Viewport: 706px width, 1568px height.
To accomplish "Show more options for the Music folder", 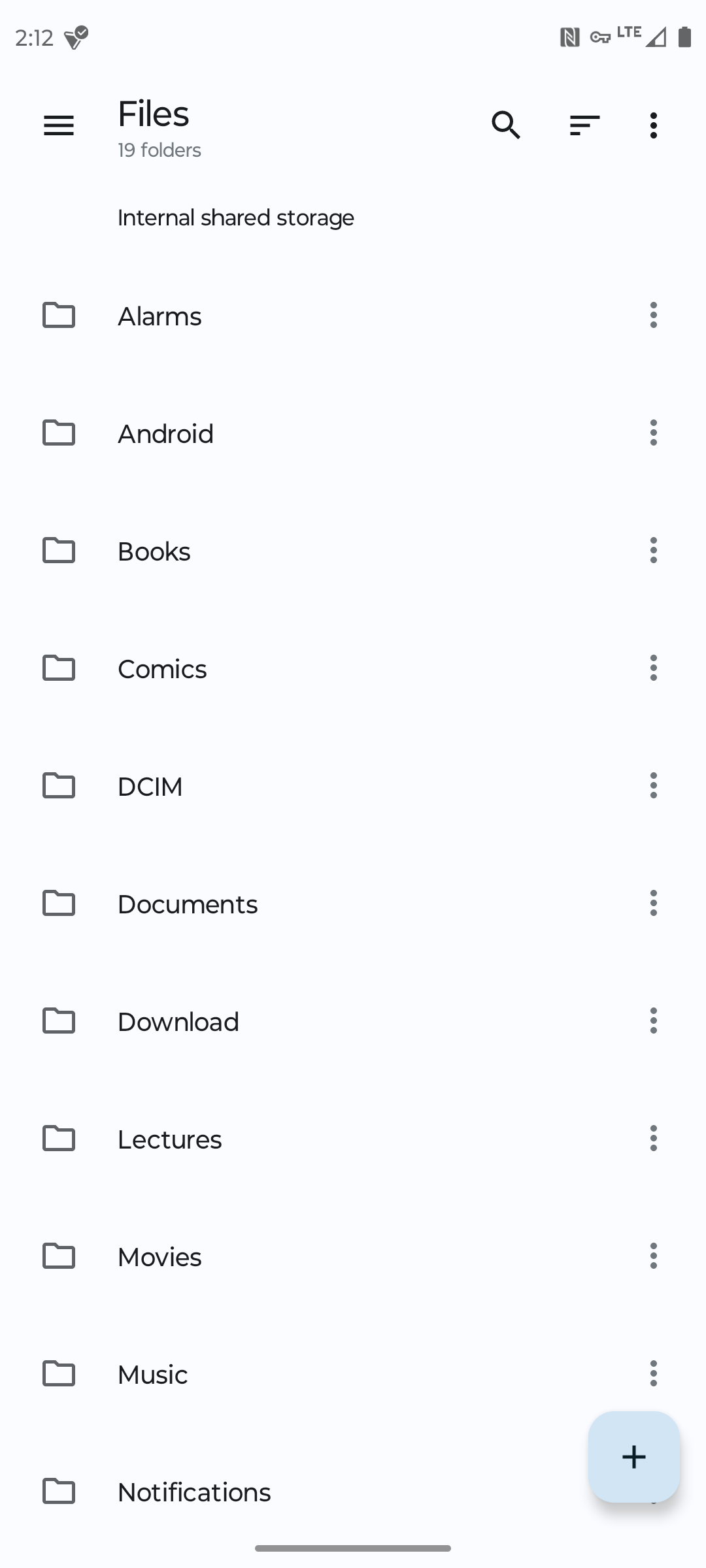I will (x=654, y=1373).
